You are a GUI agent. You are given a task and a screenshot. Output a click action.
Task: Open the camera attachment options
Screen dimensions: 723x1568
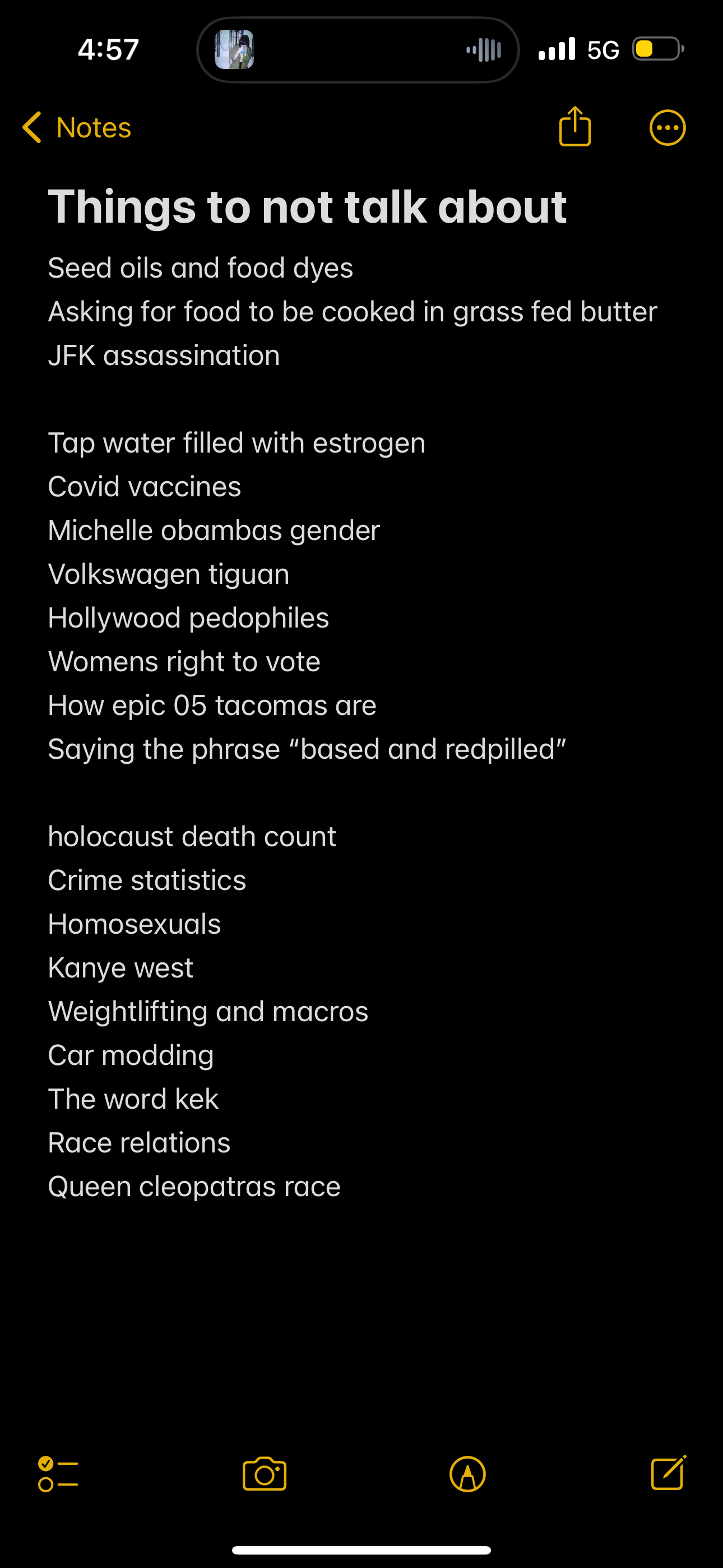(x=264, y=1474)
